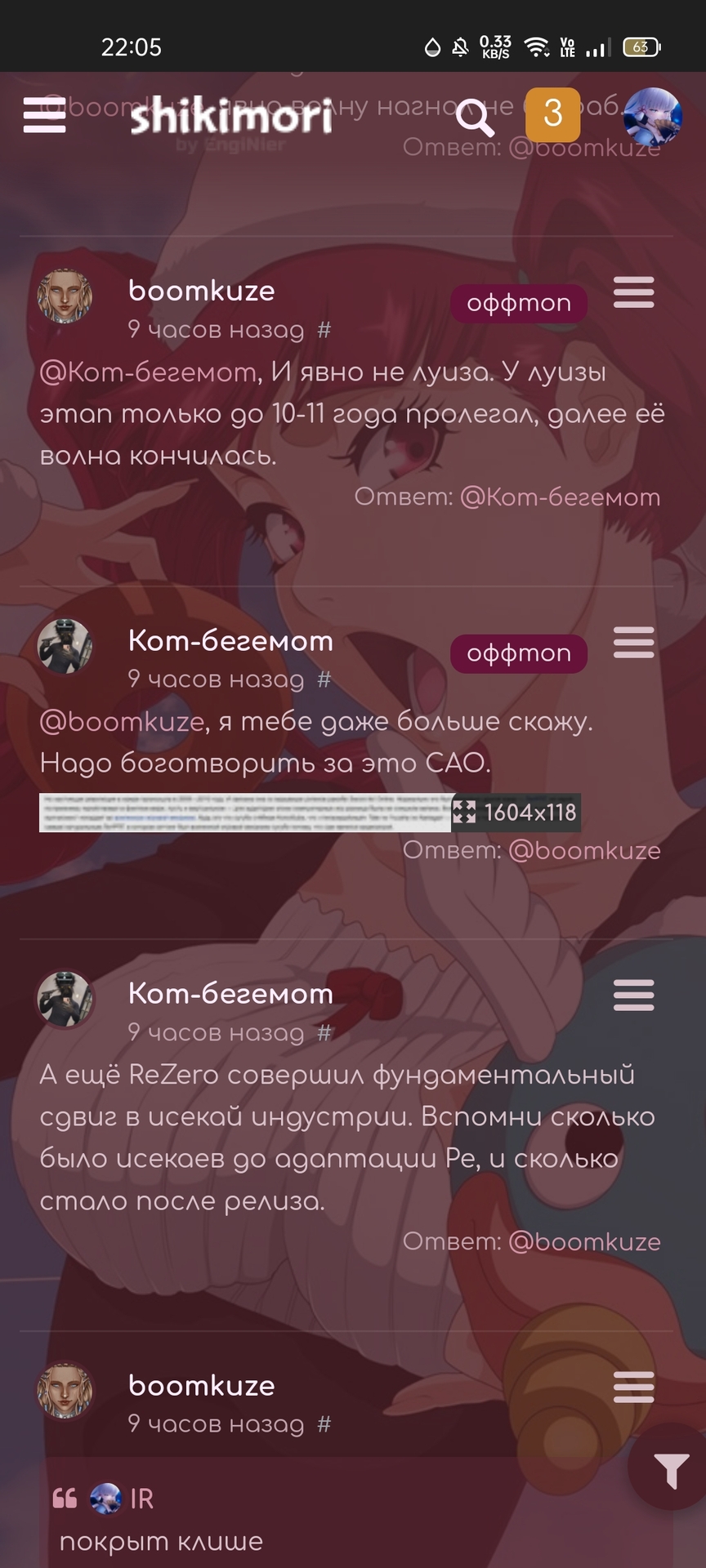
Task: Tap the @Кот-бегемот mention in boomkuze's comment
Action: [148, 372]
